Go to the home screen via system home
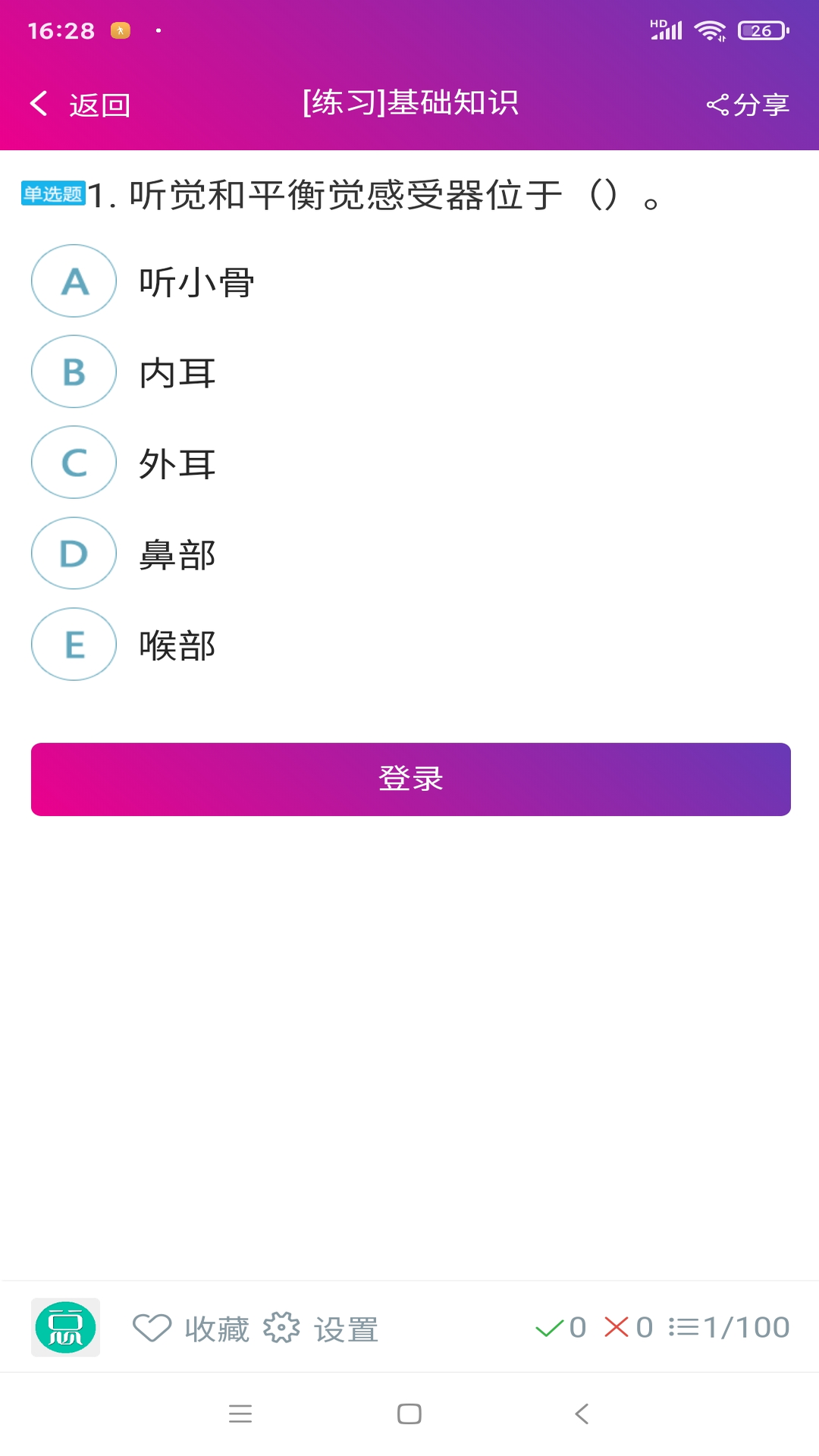 click(409, 1414)
